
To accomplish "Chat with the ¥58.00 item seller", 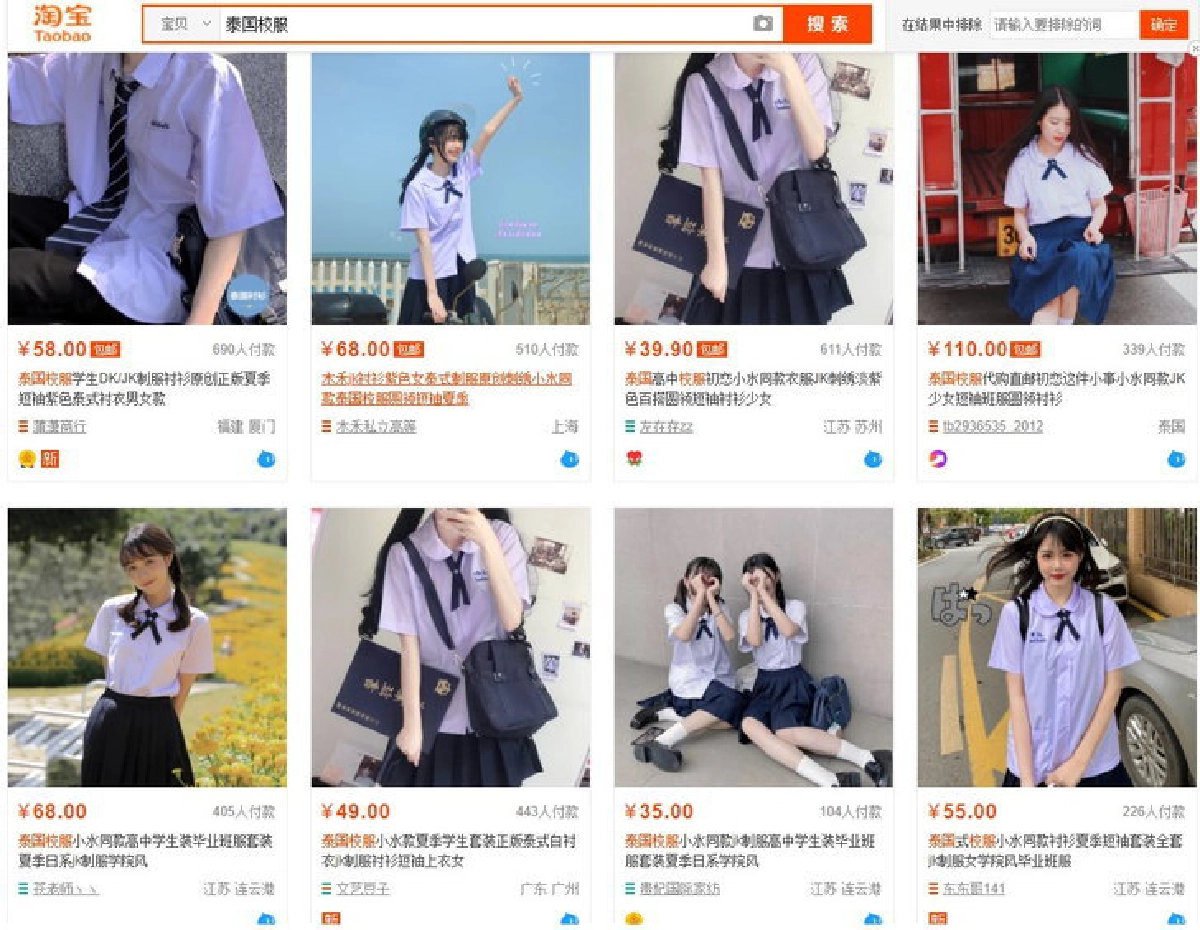I will click(x=266, y=460).
